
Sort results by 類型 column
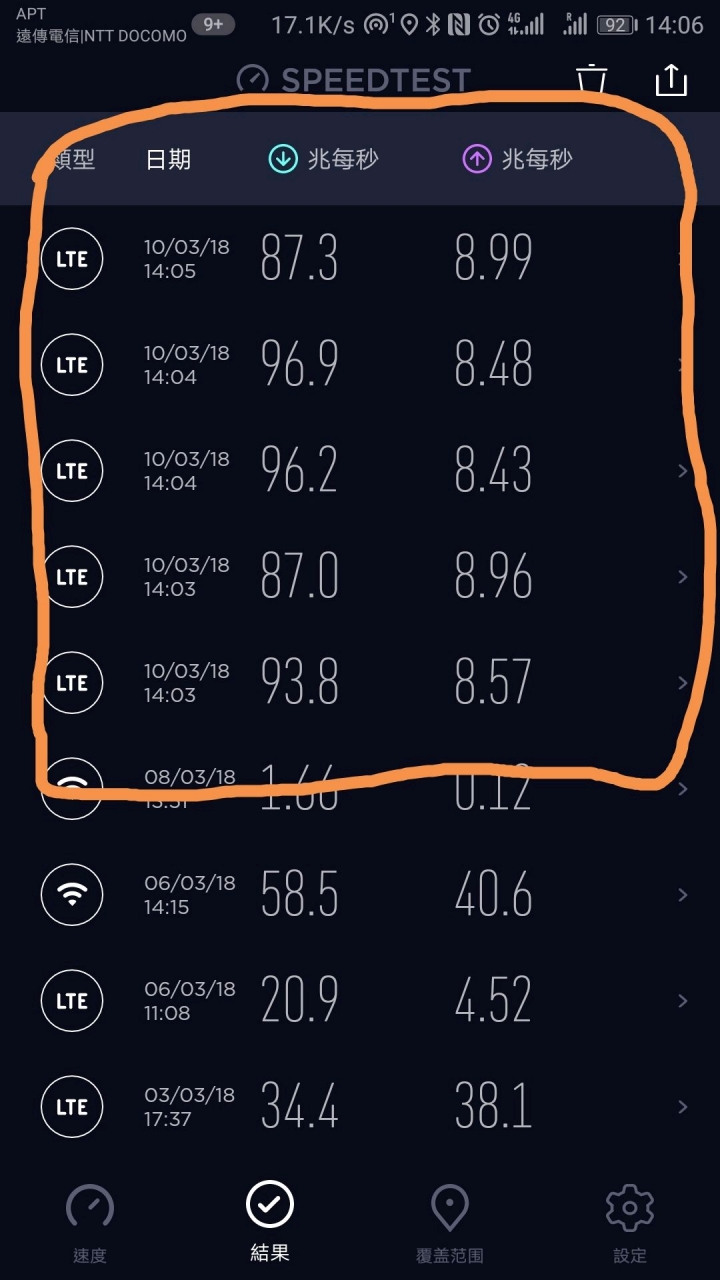coord(72,159)
